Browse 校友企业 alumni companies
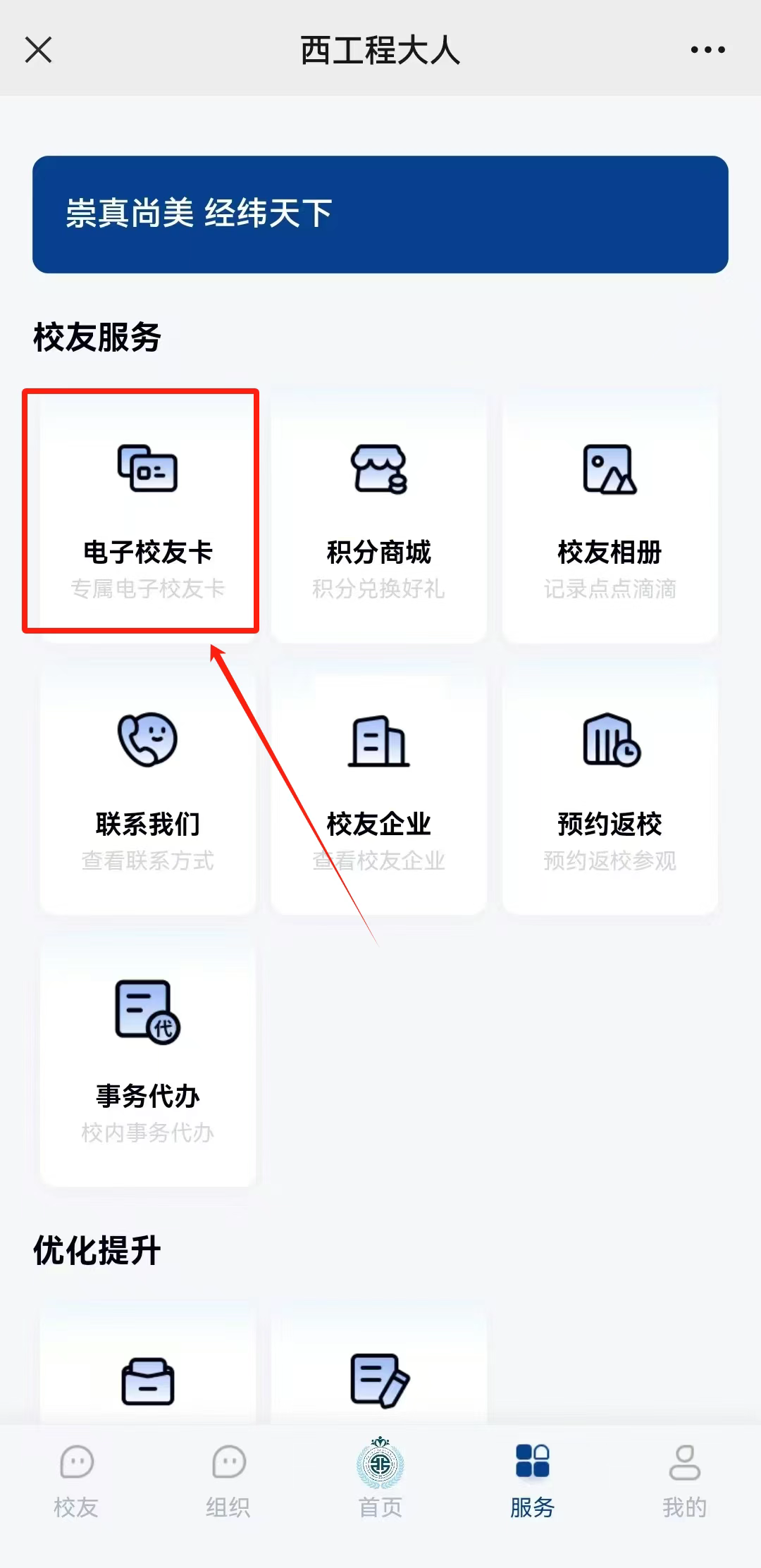This screenshot has width=761, height=1568. coord(379,789)
